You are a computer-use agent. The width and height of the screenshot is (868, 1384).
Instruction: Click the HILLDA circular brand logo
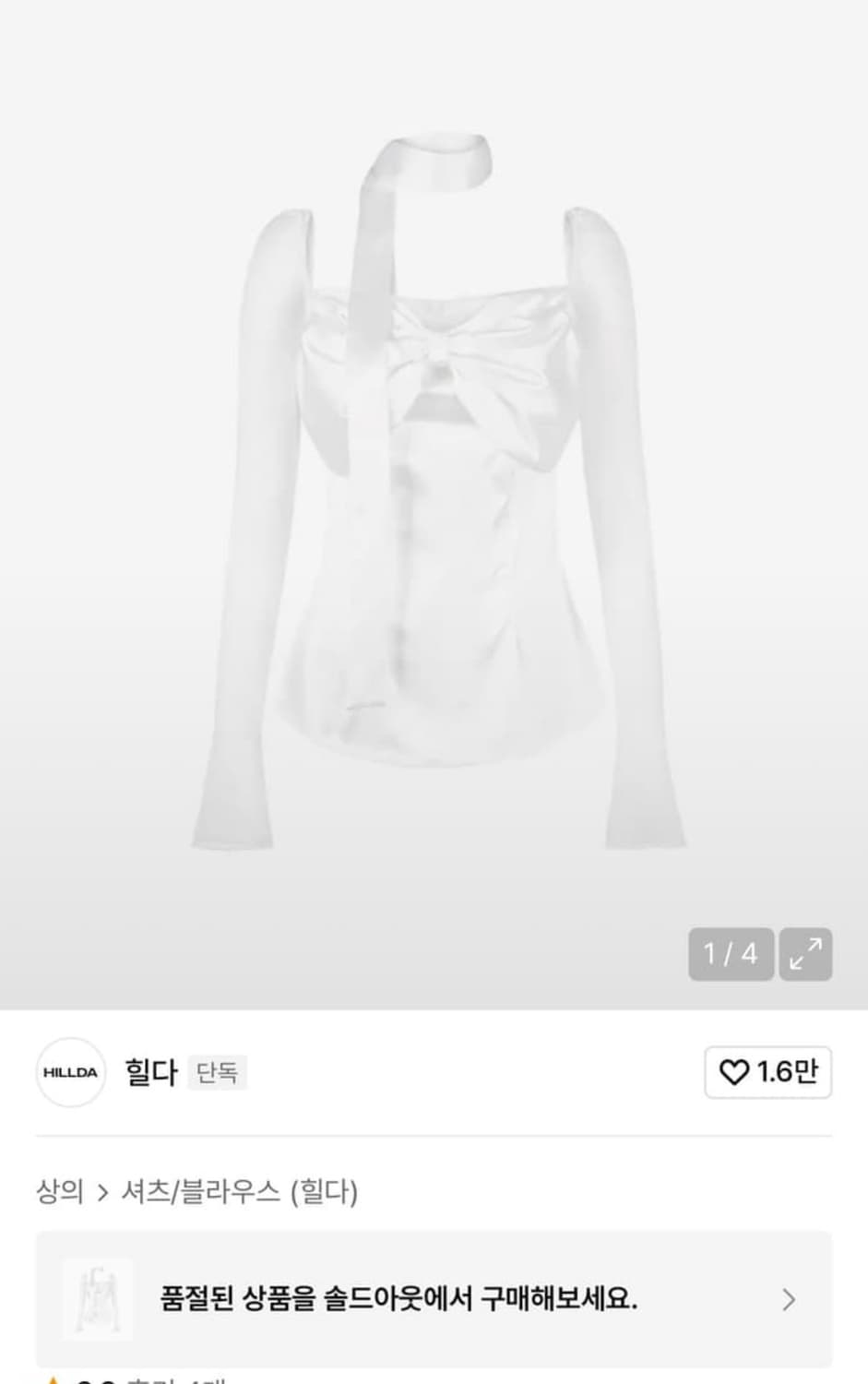click(x=70, y=1073)
